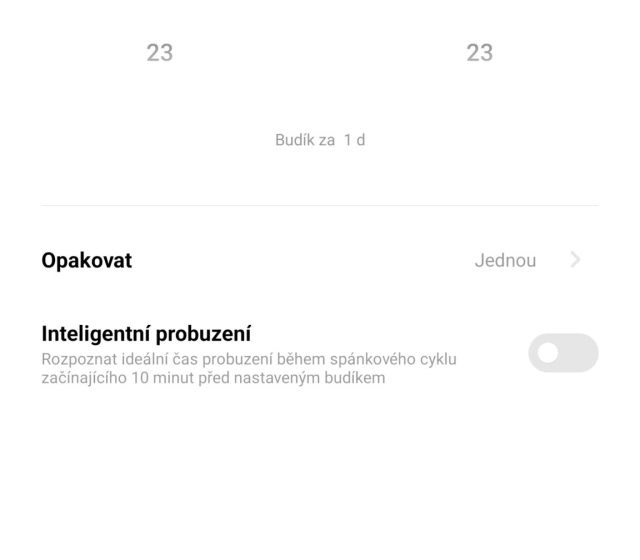This screenshot has height=560, width=640.
Task: Open the Opakovat repeat setting
Action: click(320, 261)
